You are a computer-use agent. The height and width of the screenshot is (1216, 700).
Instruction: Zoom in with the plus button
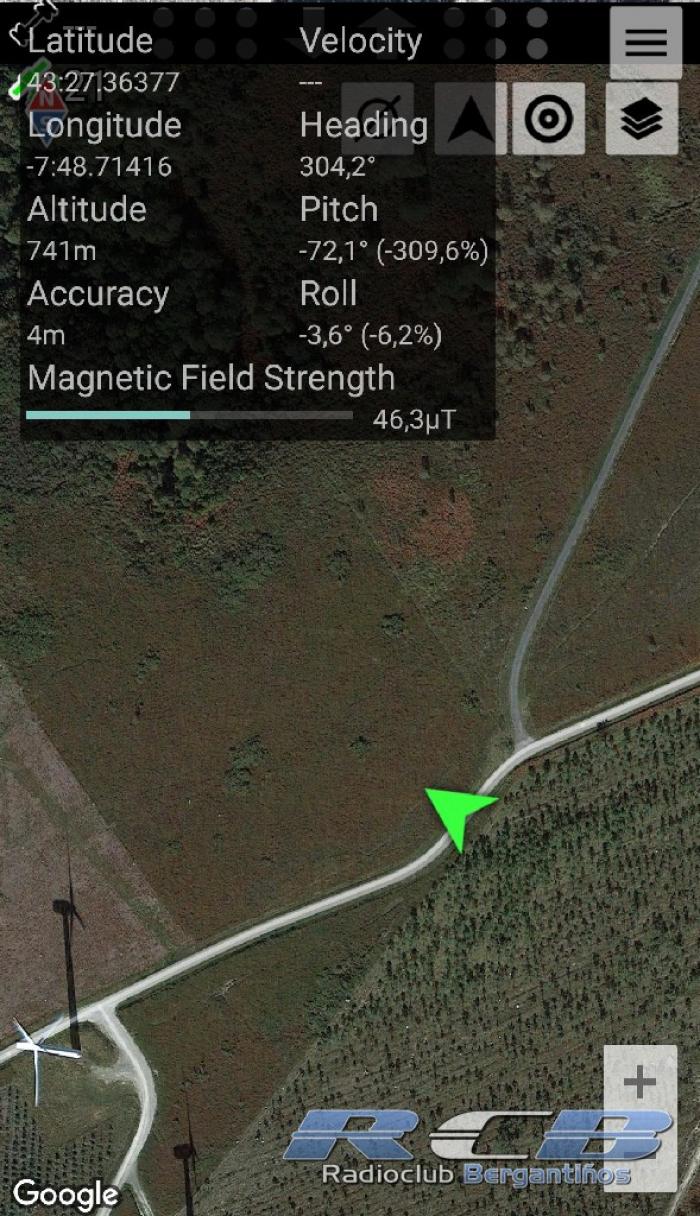tap(640, 1082)
